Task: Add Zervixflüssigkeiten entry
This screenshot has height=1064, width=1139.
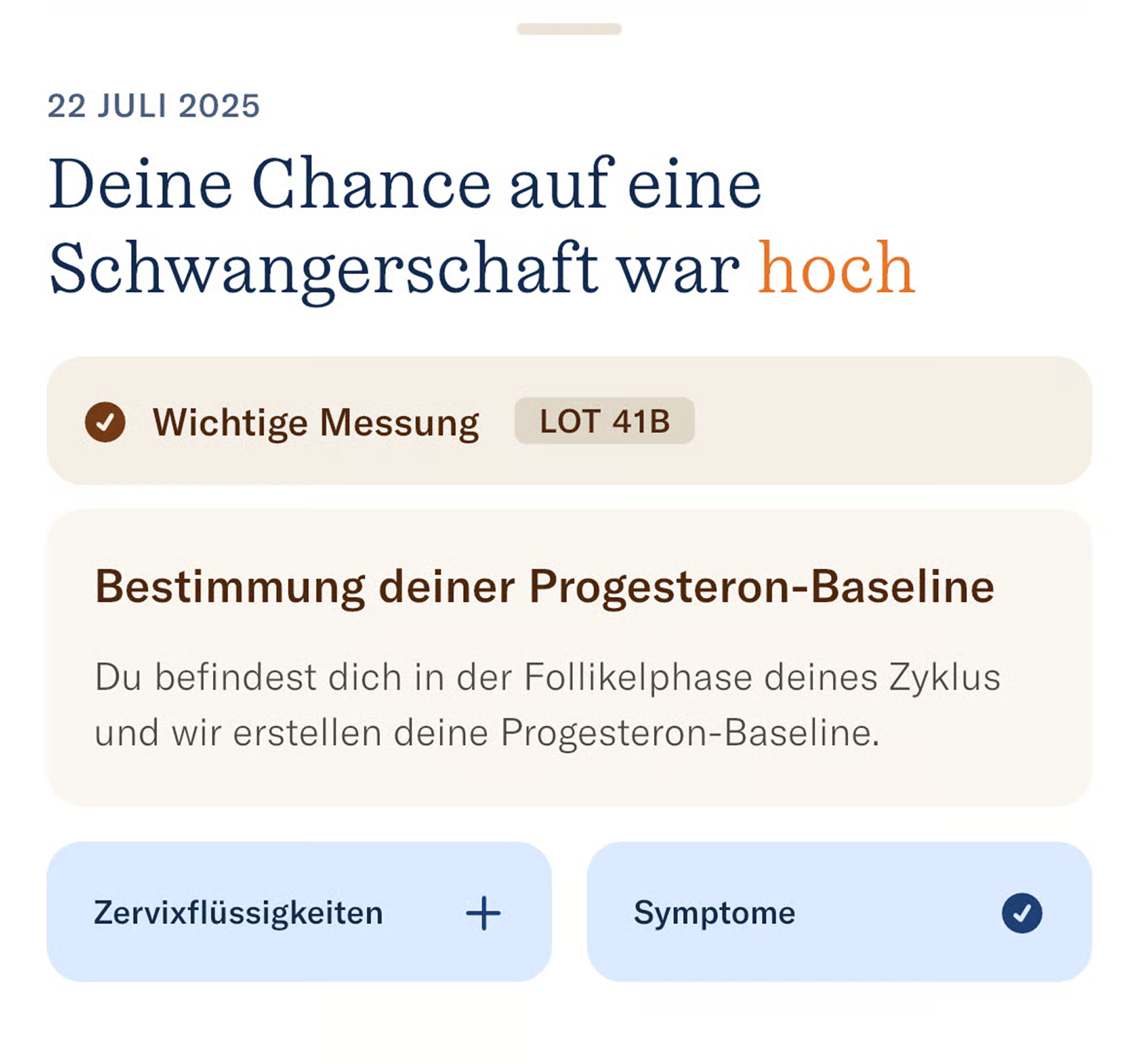Action: pyautogui.click(x=483, y=912)
